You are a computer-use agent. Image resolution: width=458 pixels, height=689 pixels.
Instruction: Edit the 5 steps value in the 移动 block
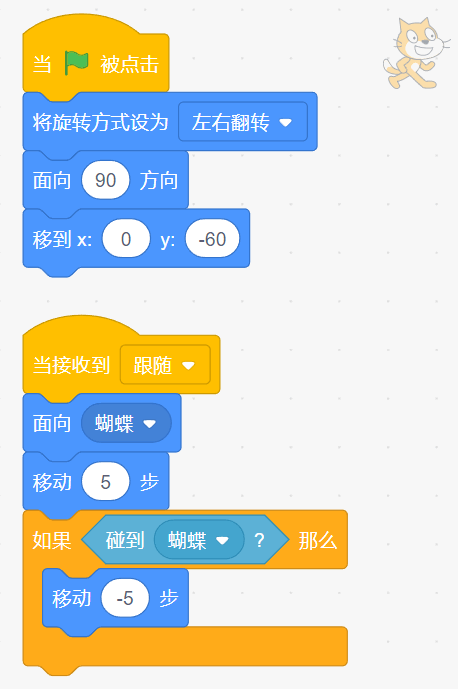tap(105, 482)
